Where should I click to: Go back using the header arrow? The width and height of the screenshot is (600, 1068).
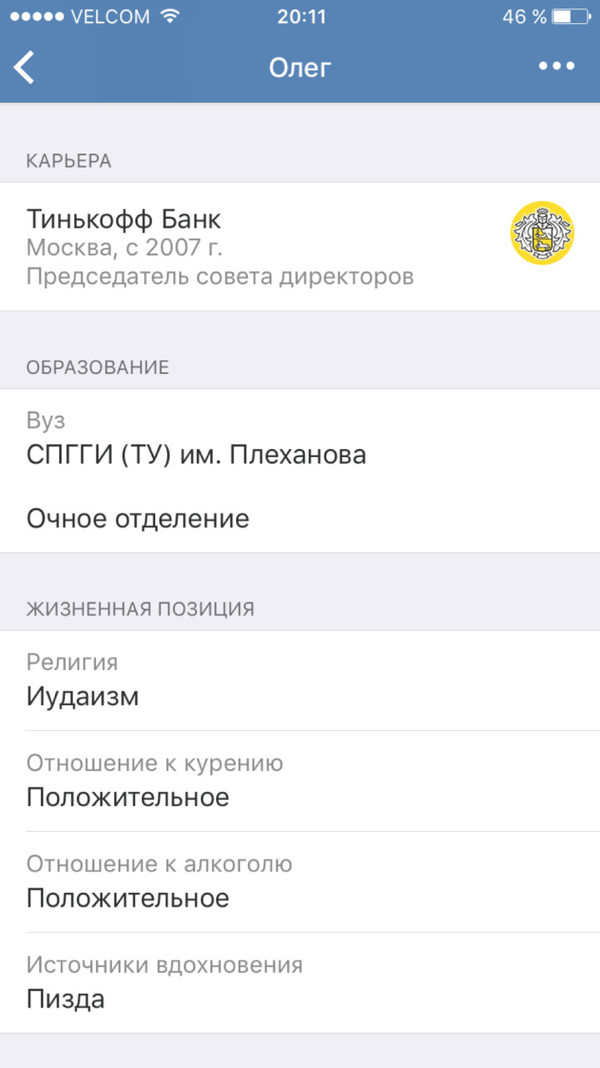25,68
